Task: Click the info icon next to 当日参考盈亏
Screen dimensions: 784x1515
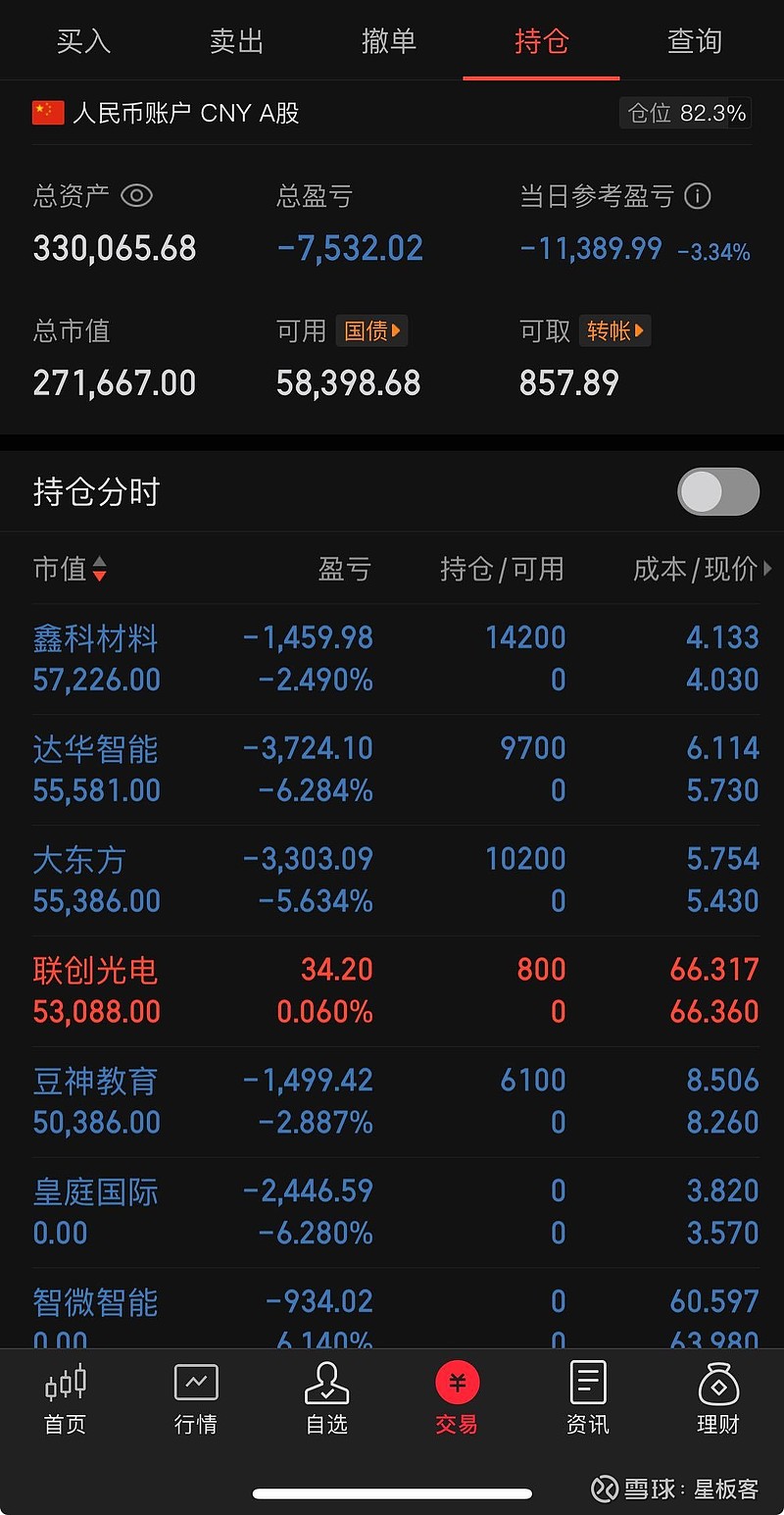Action: (697, 196)
